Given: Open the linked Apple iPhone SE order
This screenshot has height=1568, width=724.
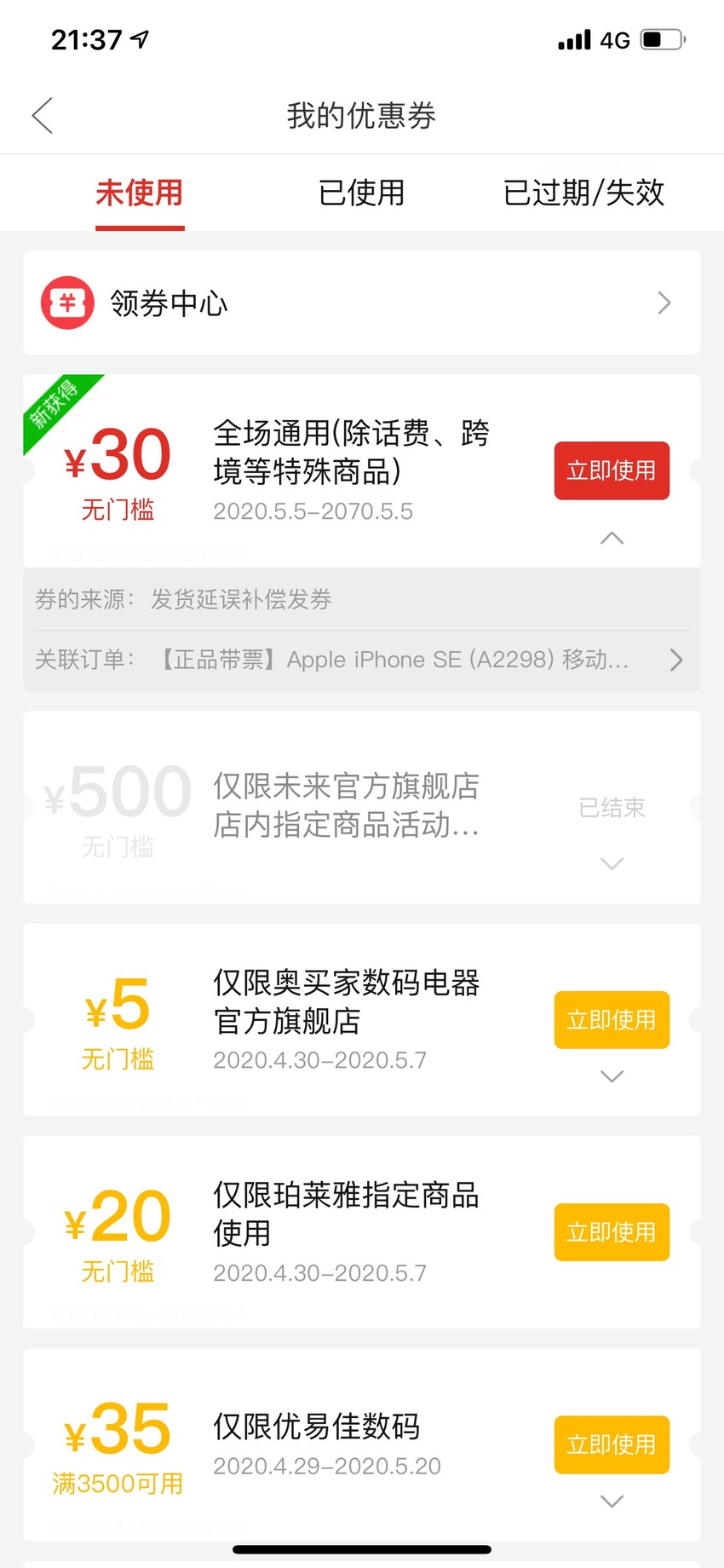Looking at the screenshot, I should click(x=362, y=660).
